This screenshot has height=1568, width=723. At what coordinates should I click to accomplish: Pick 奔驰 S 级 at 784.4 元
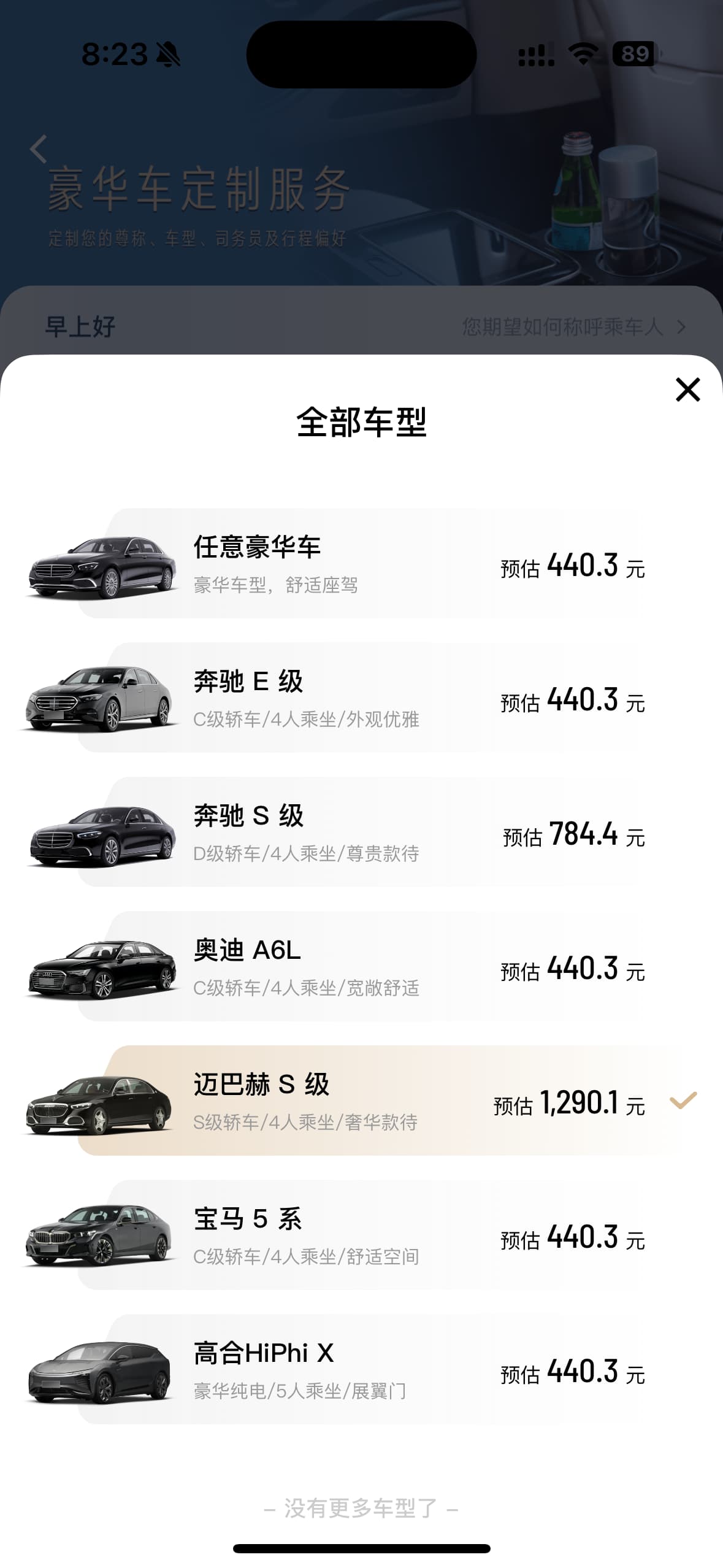(x=362, y=832)
